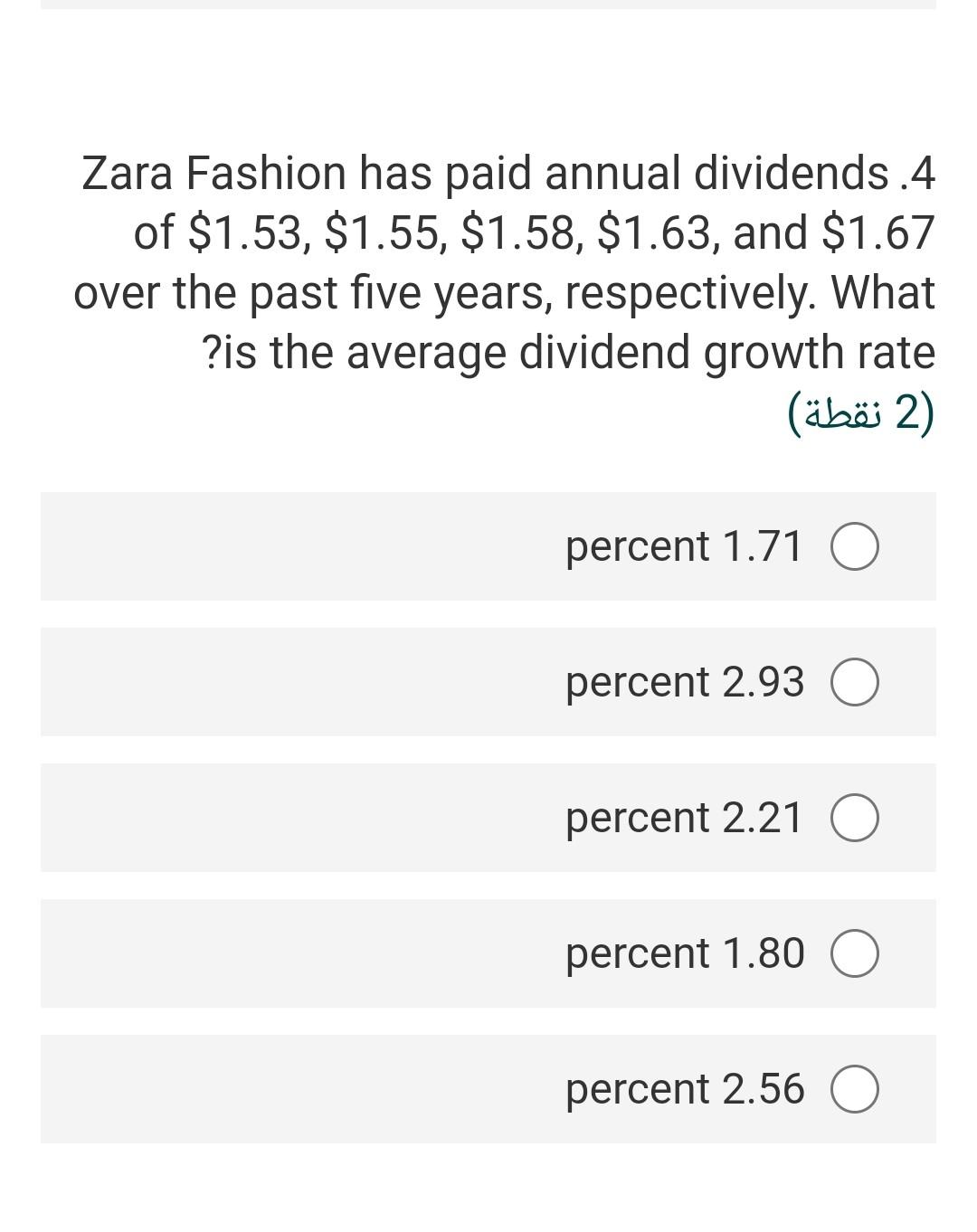
Task: Mark 2.21 percent as the answer
Action: pos(855,820)
